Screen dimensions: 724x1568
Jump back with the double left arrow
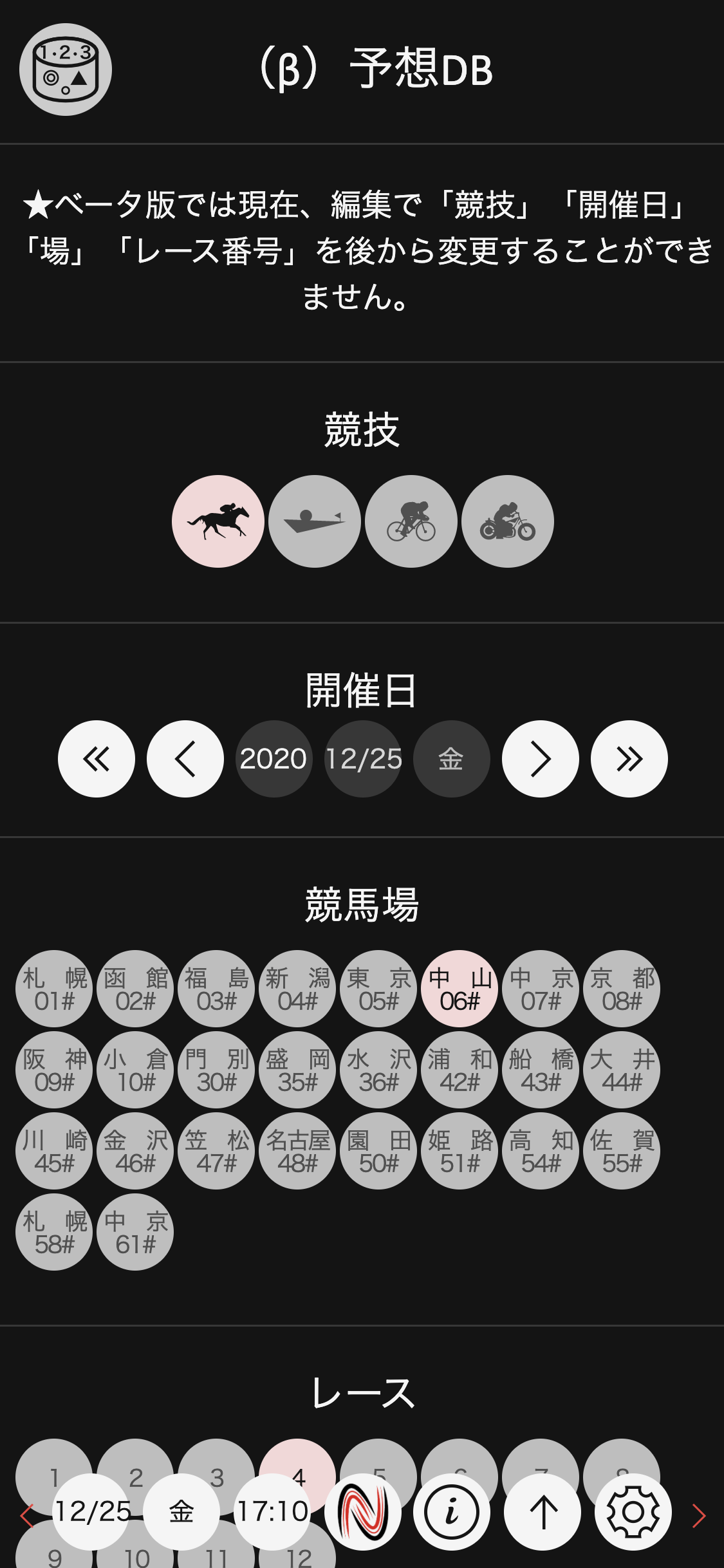[x=97, y=758]
